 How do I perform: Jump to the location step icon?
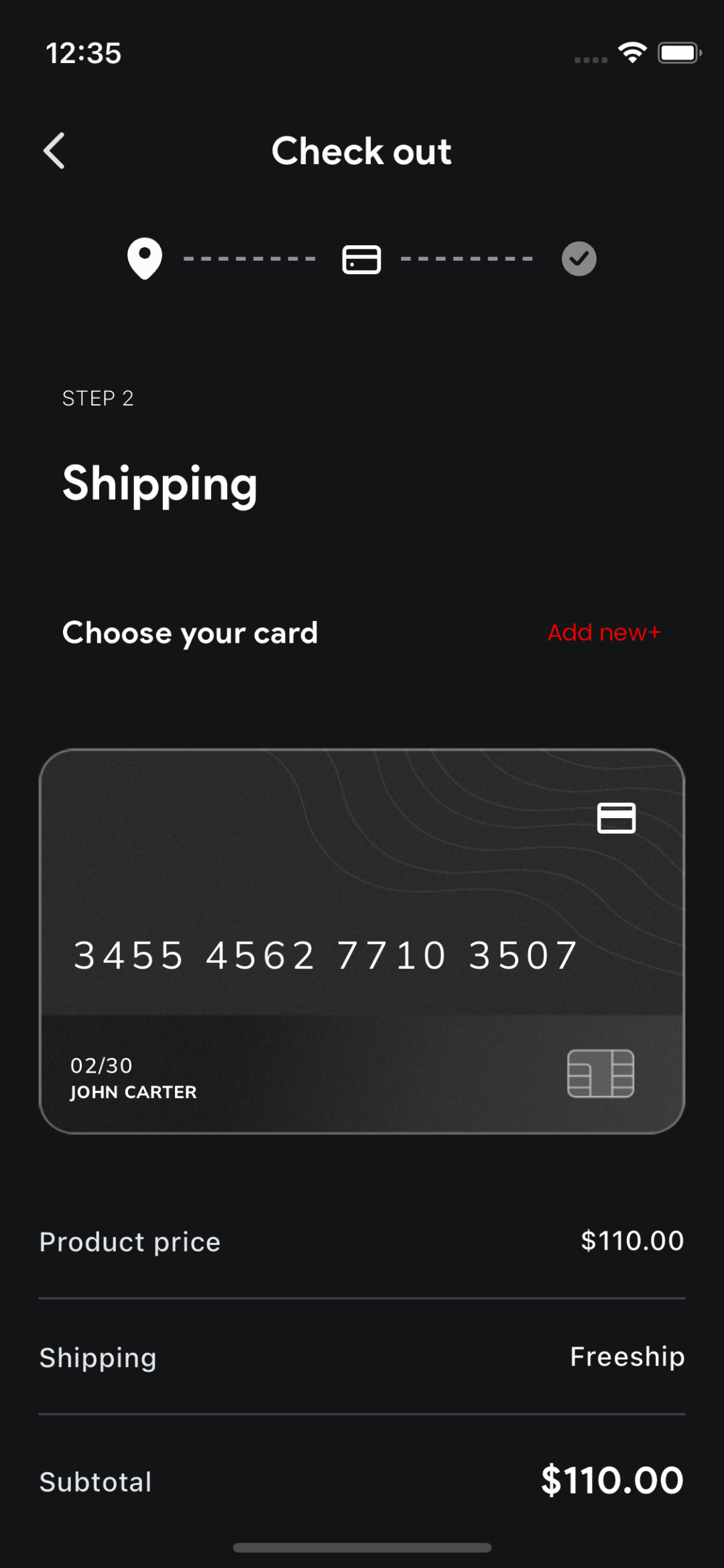pyautogui.click(x=145, y=259)
